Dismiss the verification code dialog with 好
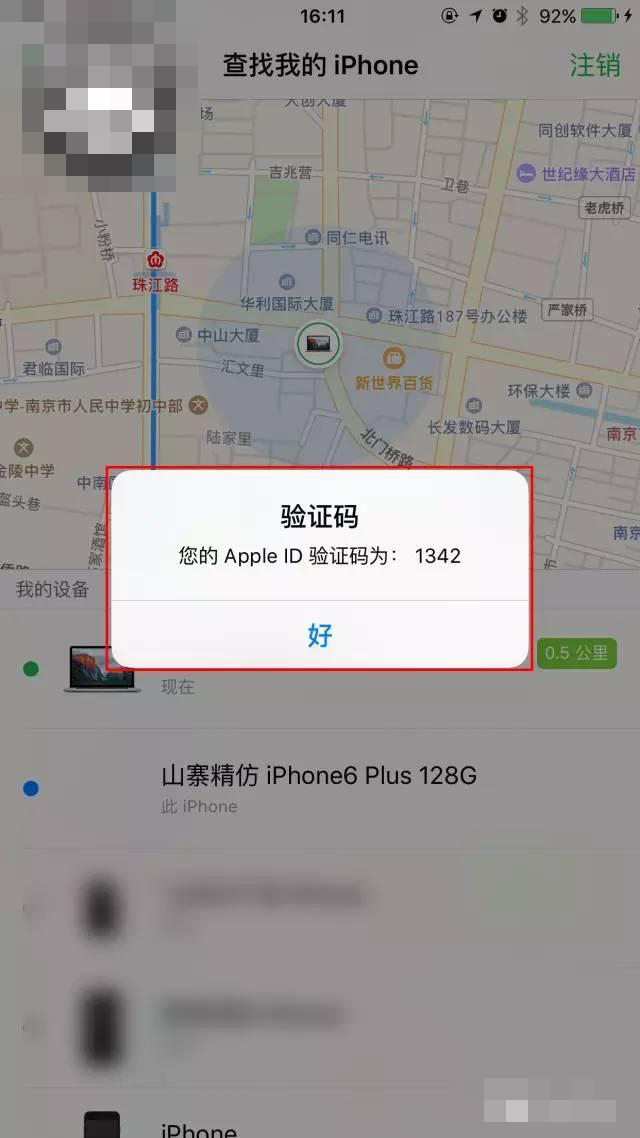This screenshot has width=640, height=1138. click(x=320, y=635)
